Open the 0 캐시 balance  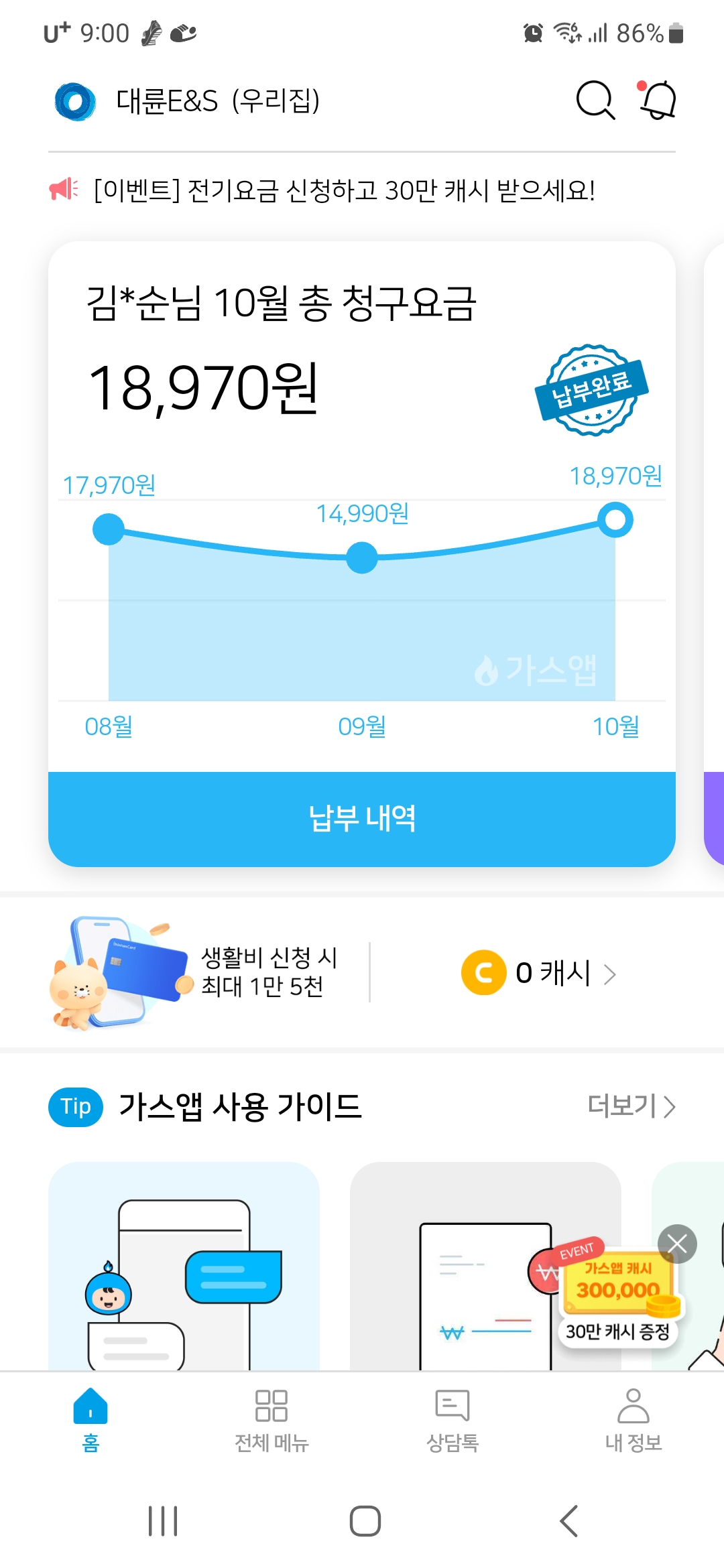click(x=540, y=973)
